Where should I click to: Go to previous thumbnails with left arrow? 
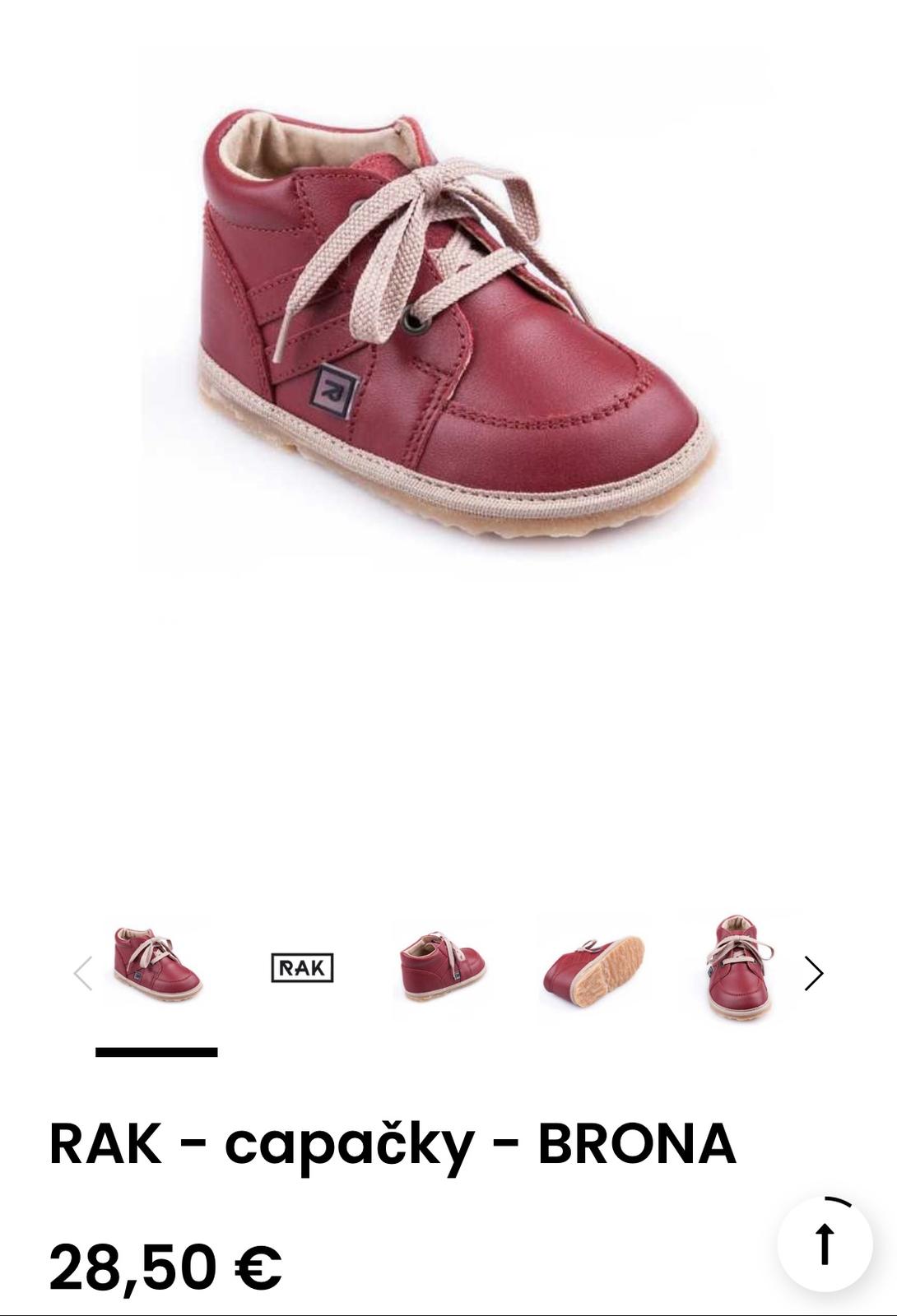82,973
